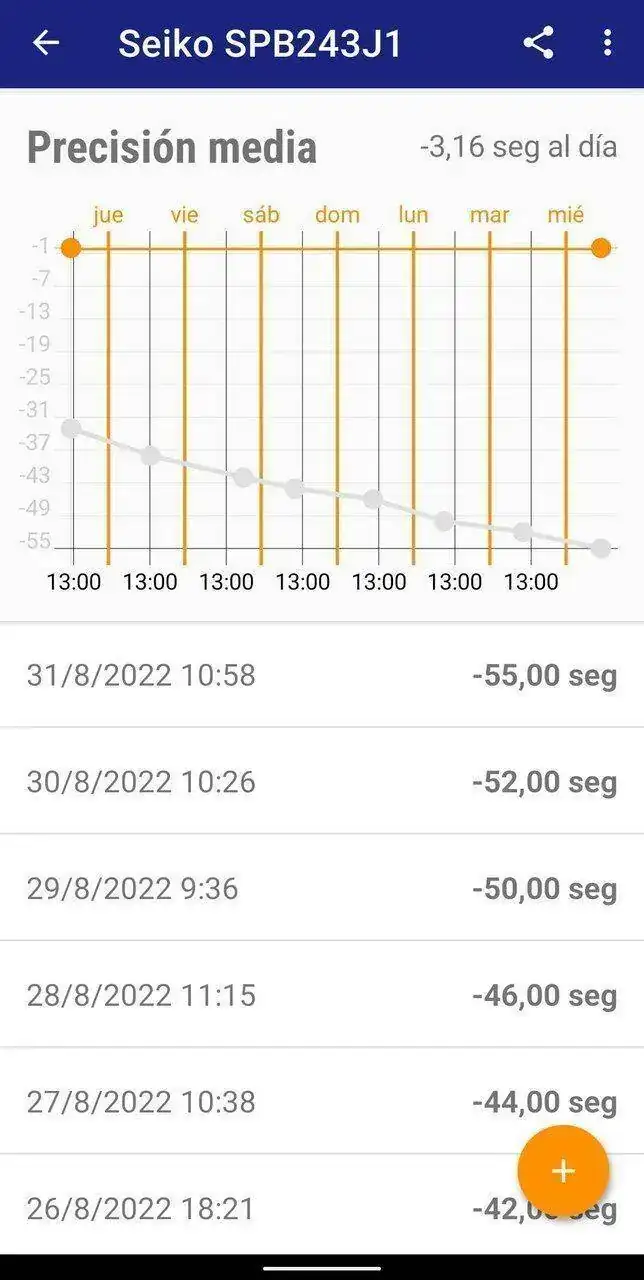The image size is (644, 1280).
Task: Share the Seiko SPB243J1 precision data
Action: click(x=538, y=43)
